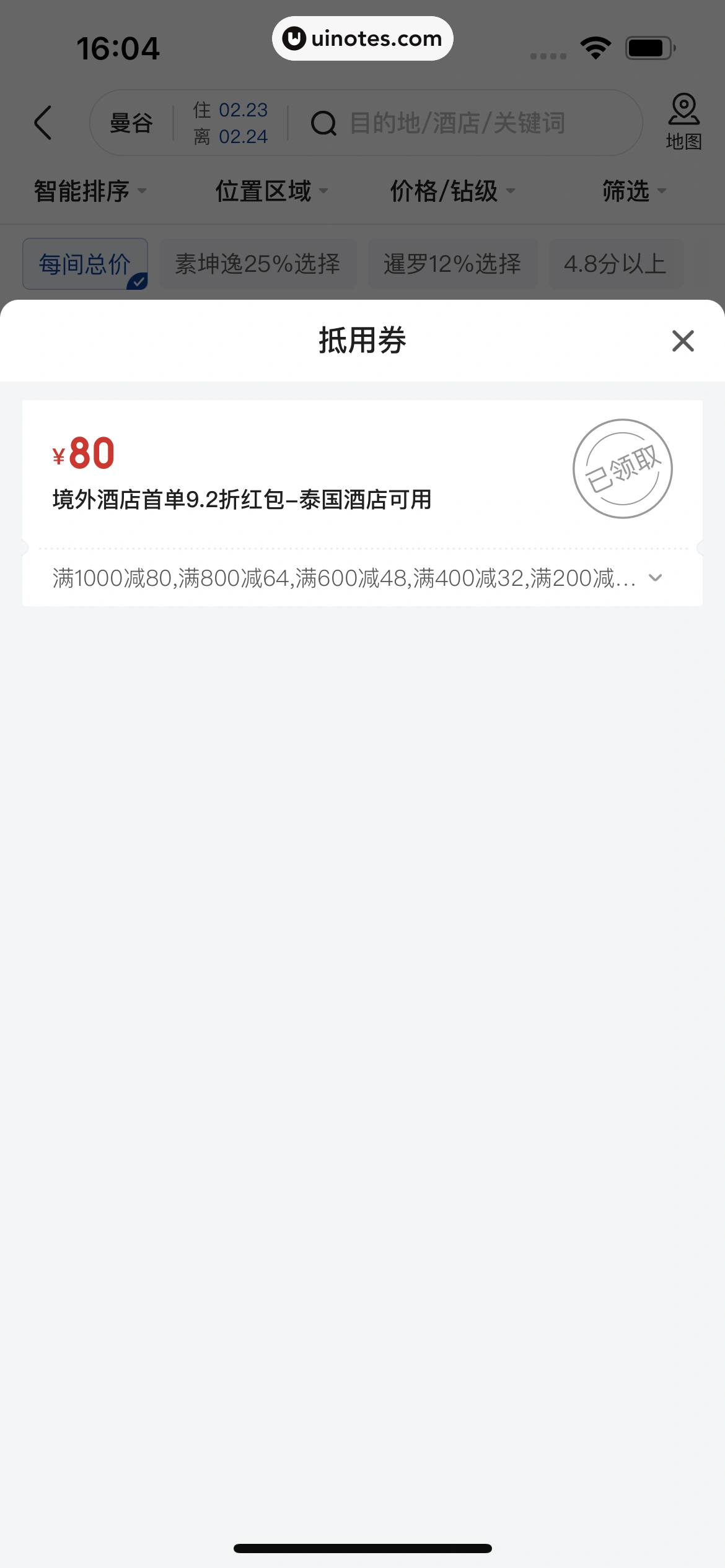Tap the location pin icon above 地图
The width and height of the screenshot is (725, 1568).
pos(683,110)
